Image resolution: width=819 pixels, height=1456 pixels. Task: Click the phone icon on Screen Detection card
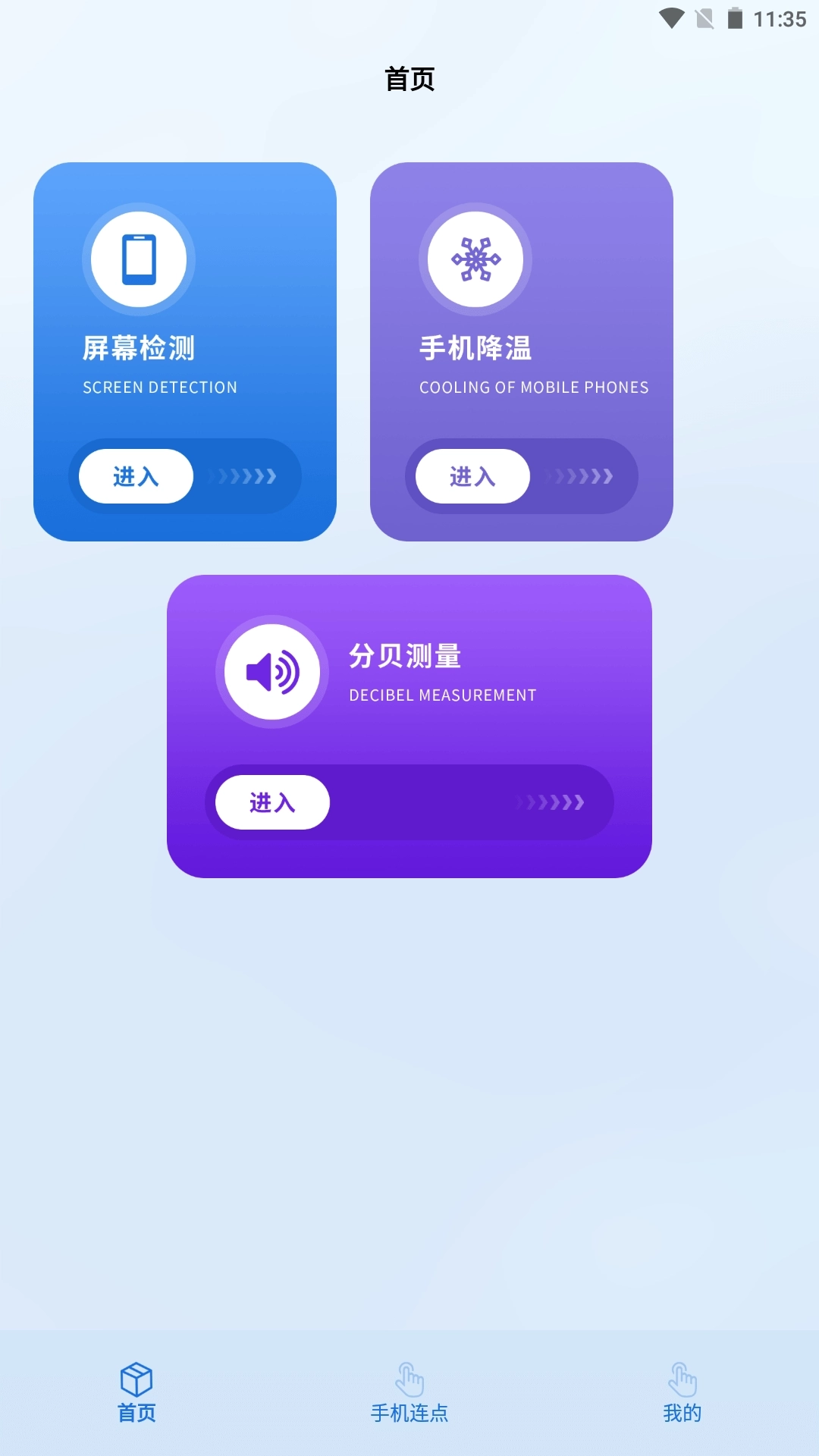[x=139, y=259]
